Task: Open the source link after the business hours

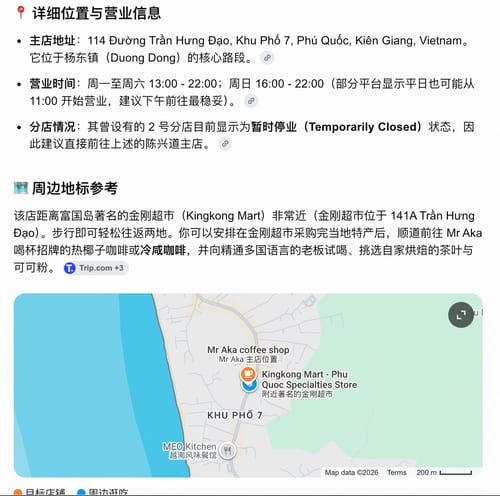Action: pyautogui.click(x=251, y=101)
